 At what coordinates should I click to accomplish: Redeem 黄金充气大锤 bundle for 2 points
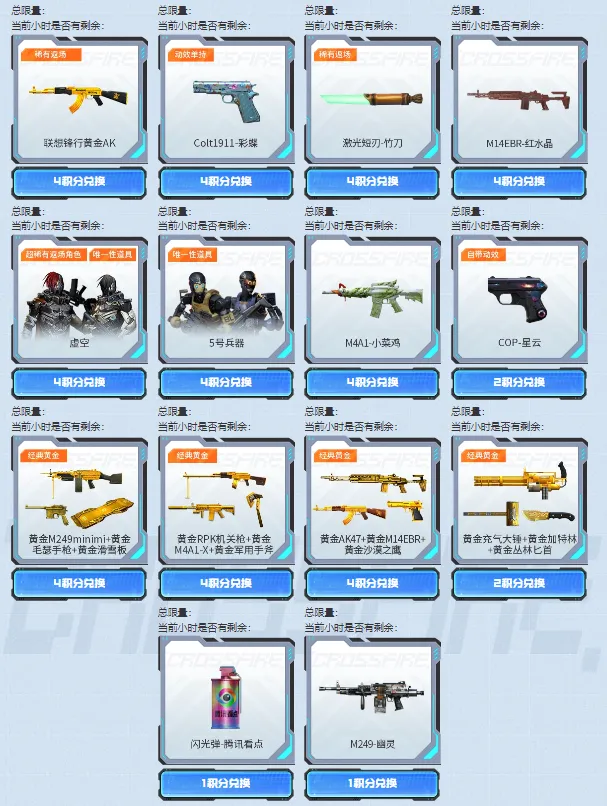pyautogui.click(x=519, y=583)
